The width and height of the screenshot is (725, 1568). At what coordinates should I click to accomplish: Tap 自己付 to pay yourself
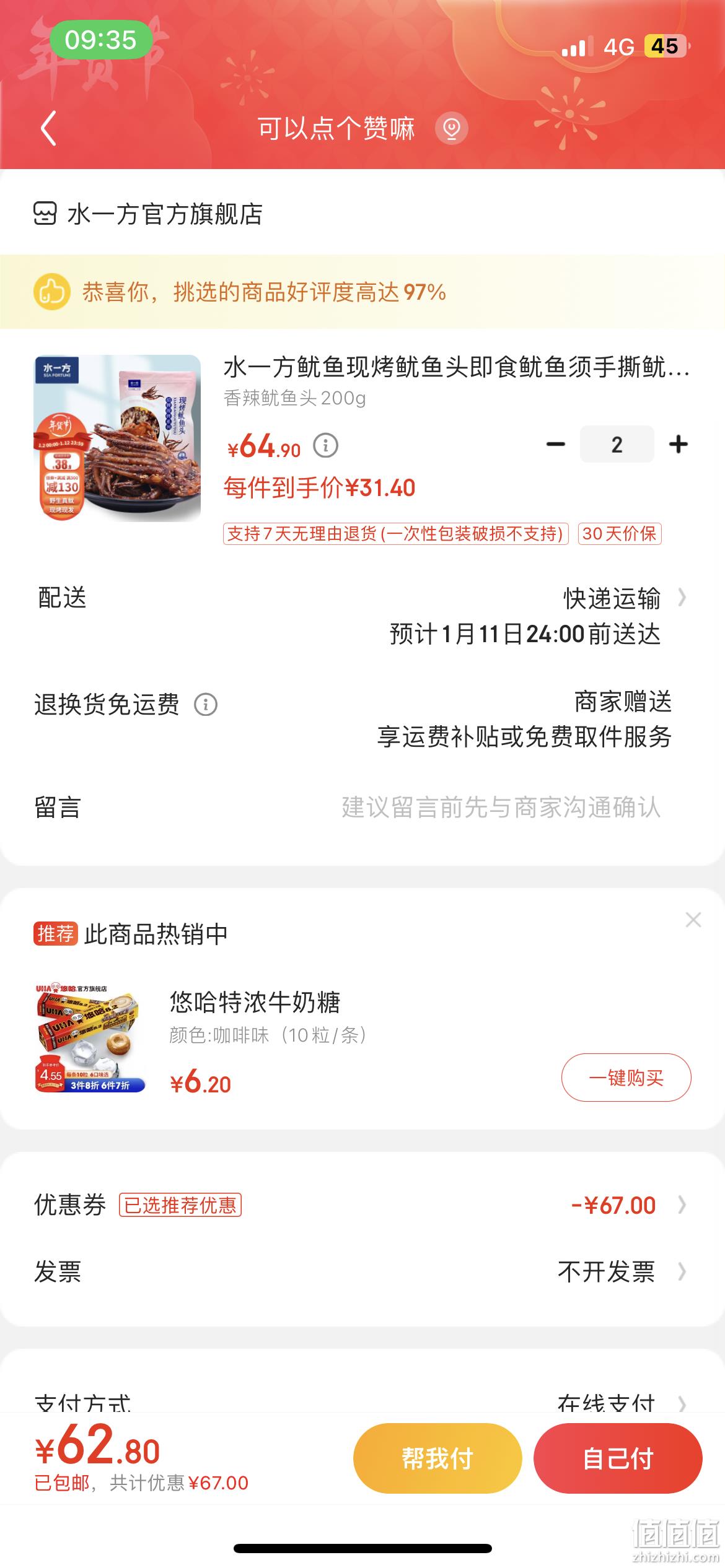618,1458
